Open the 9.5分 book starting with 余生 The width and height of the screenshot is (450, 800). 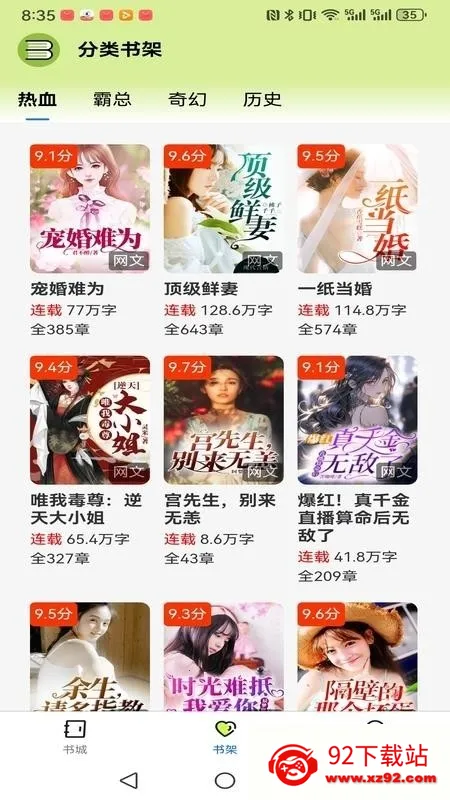90,657
